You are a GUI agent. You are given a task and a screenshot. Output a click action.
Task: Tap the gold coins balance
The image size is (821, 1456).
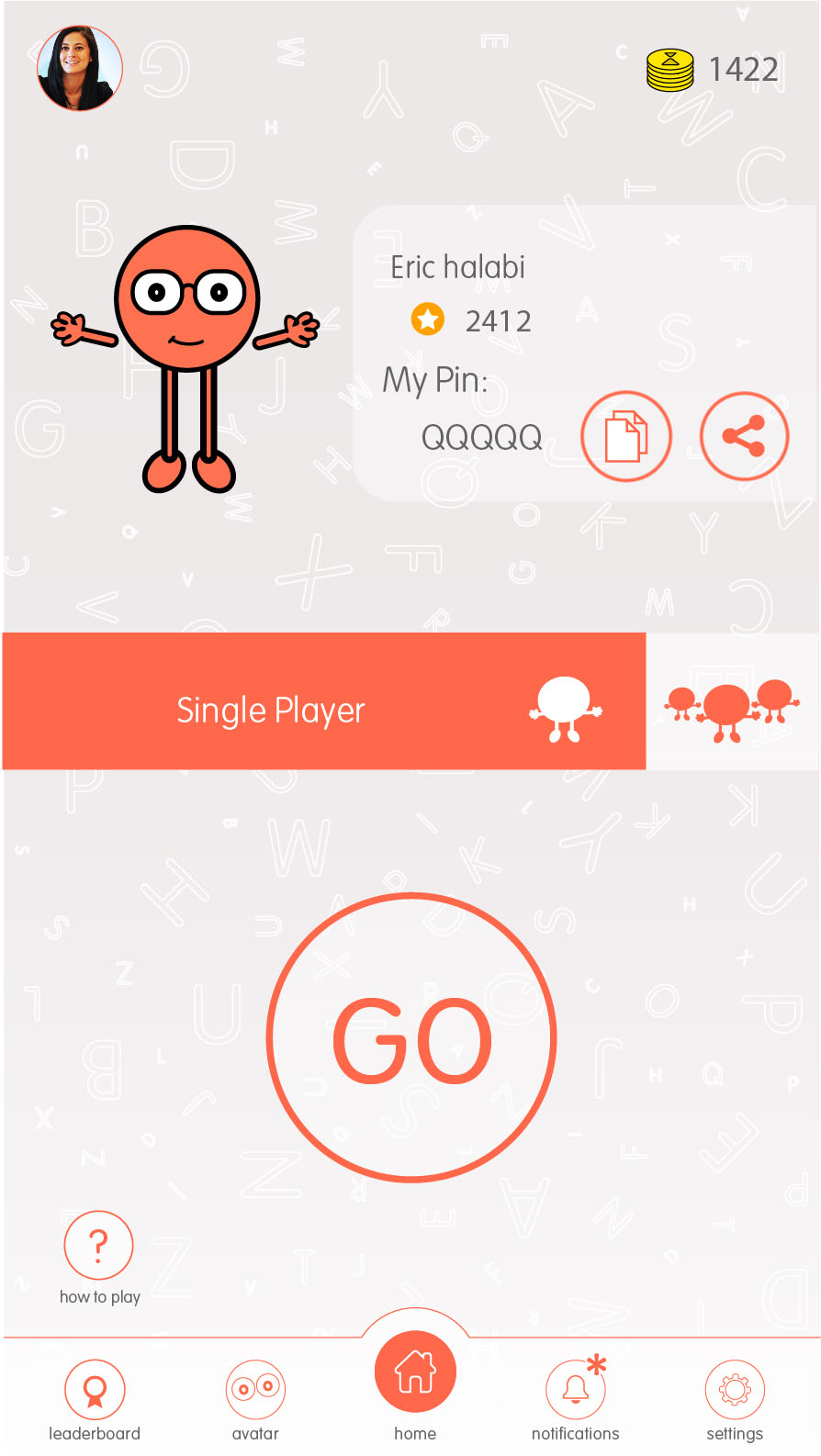713,70
